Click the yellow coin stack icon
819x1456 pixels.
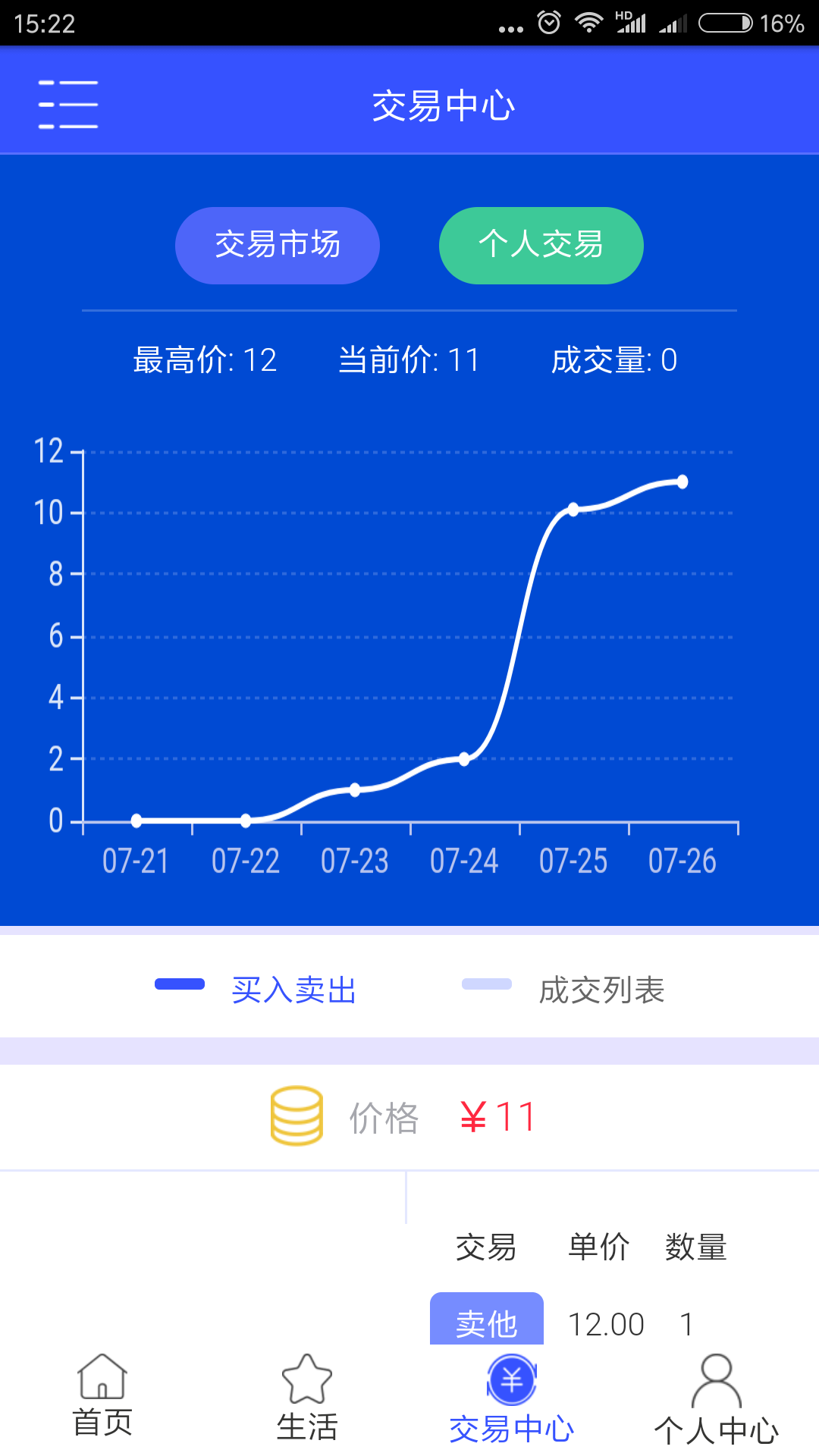[x=297, y=1115]
